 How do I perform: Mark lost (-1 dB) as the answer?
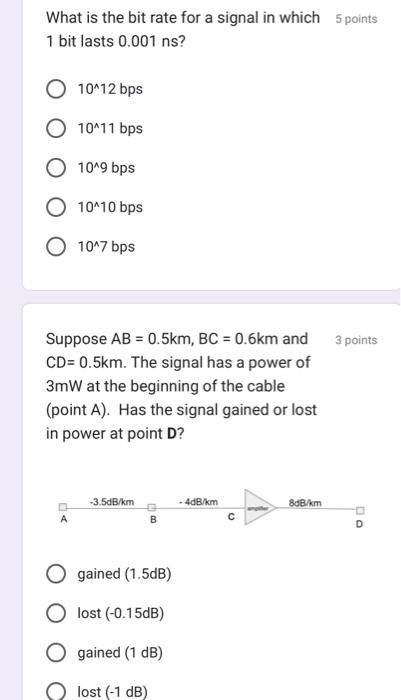56,692
